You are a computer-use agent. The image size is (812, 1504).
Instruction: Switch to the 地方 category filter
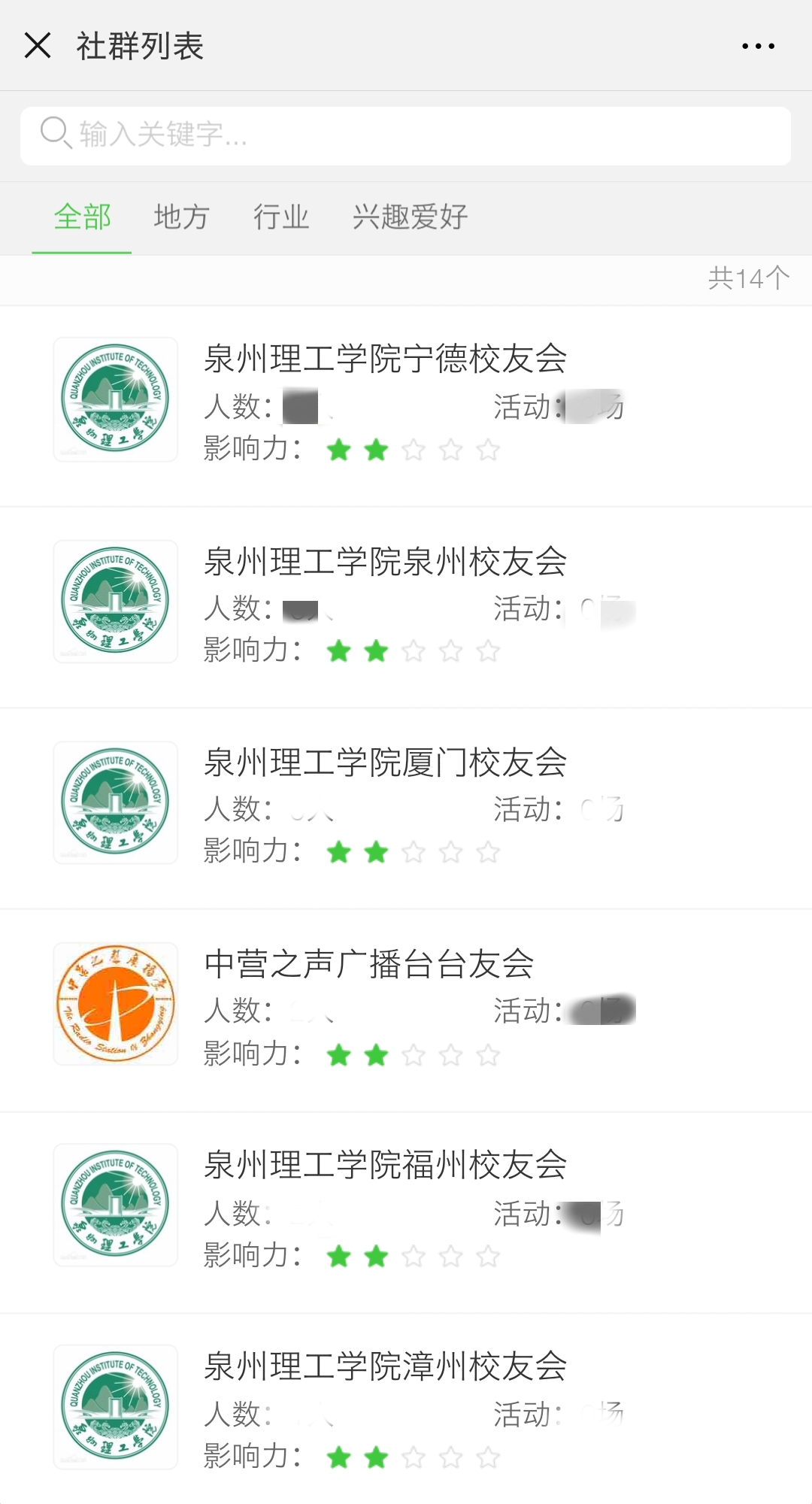coord(181,217)
